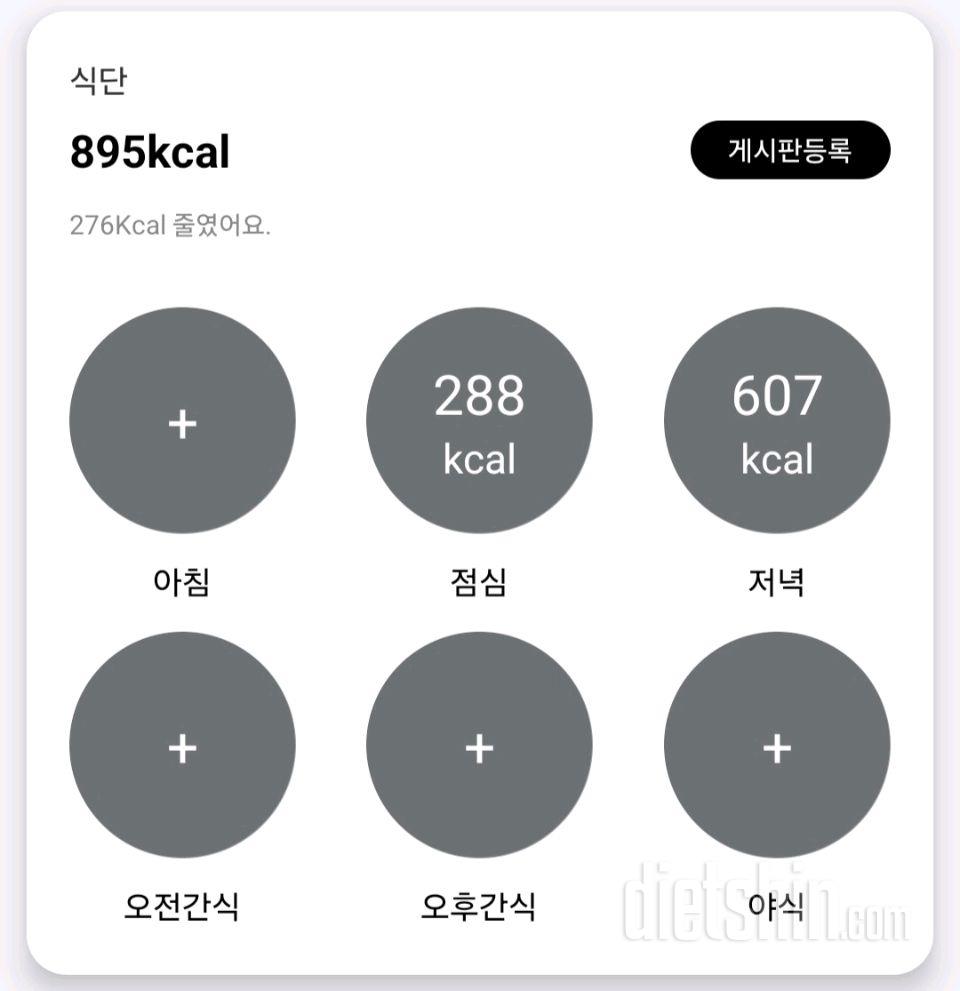
Task: Add food for 오전간식
Action: tap(182, 746)
